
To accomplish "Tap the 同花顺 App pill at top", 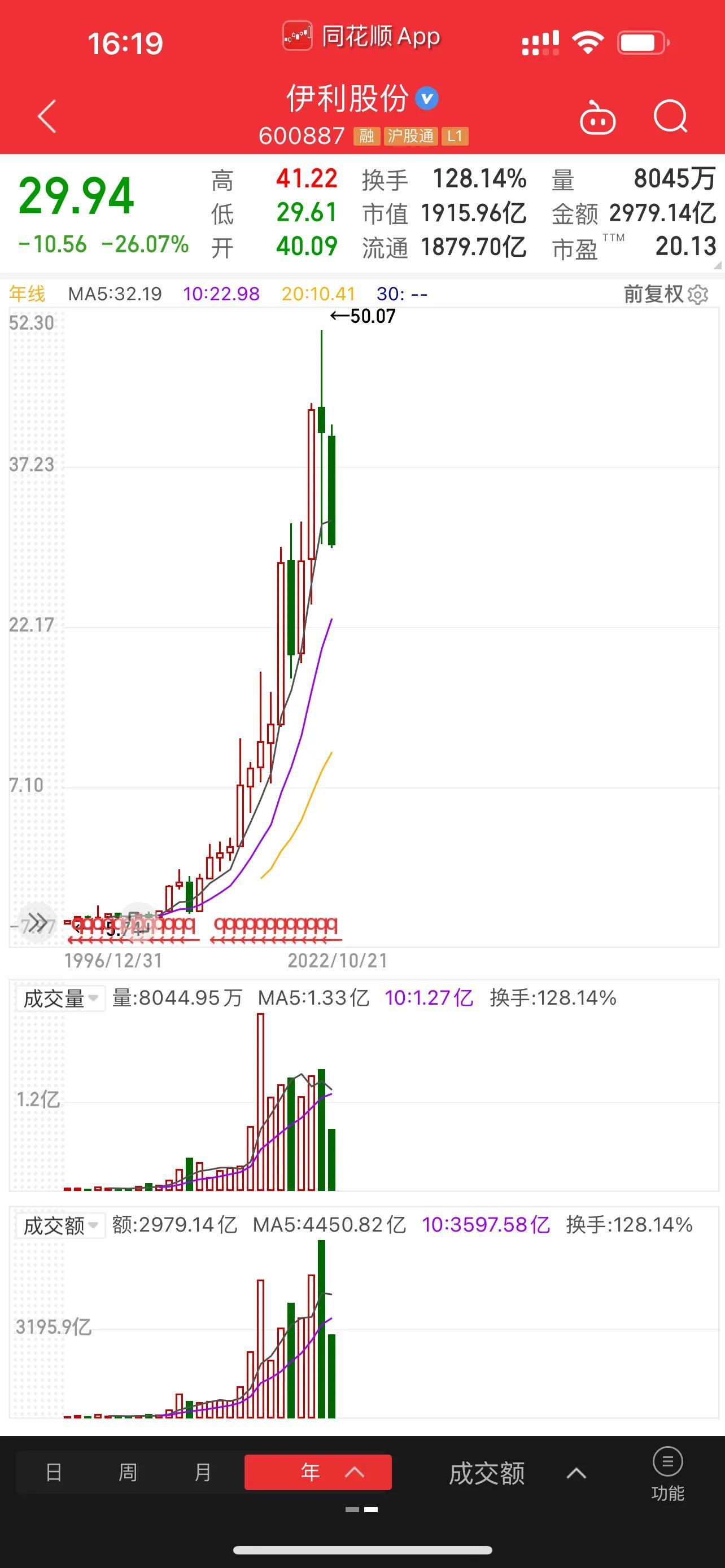I will point(361,37).
